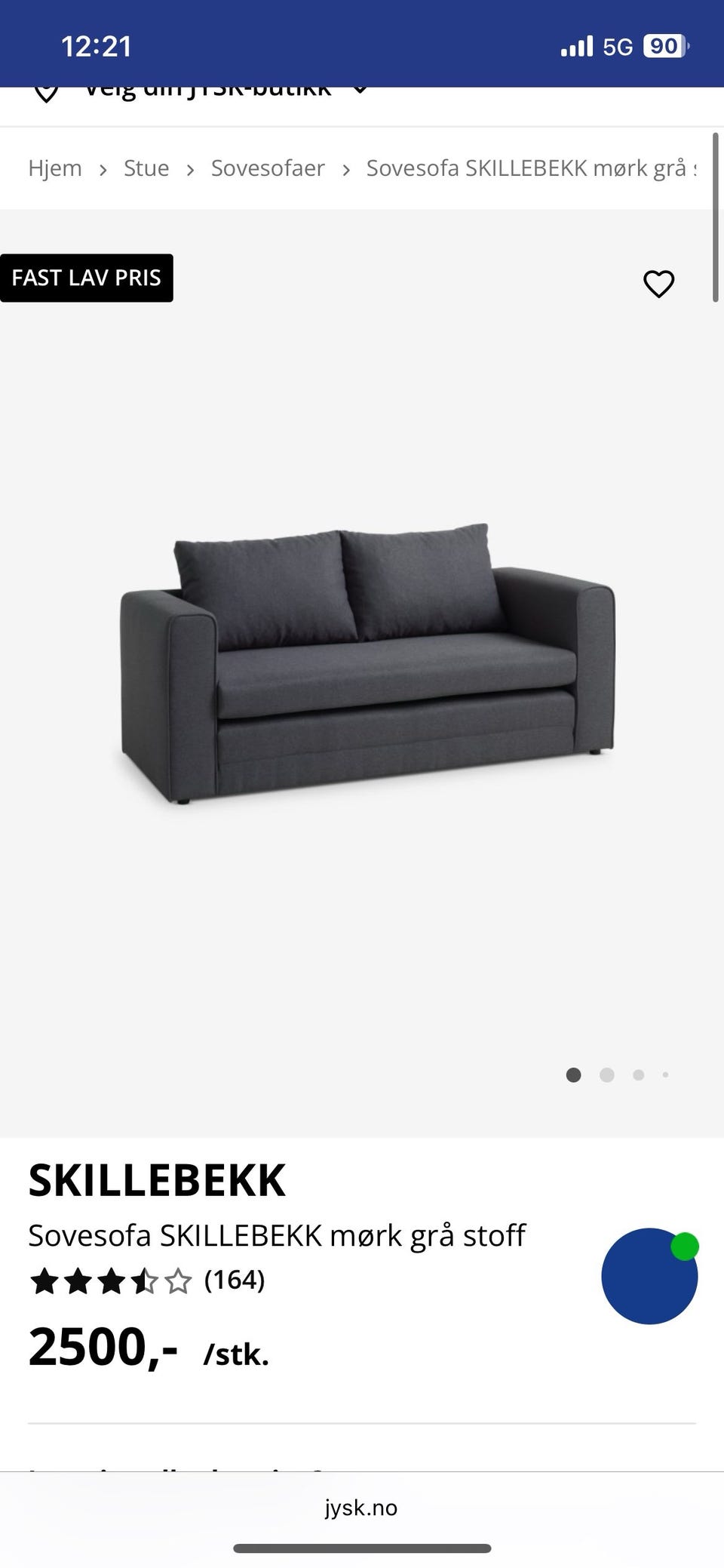Open Stue category breadcrumb

coord(146,168)
